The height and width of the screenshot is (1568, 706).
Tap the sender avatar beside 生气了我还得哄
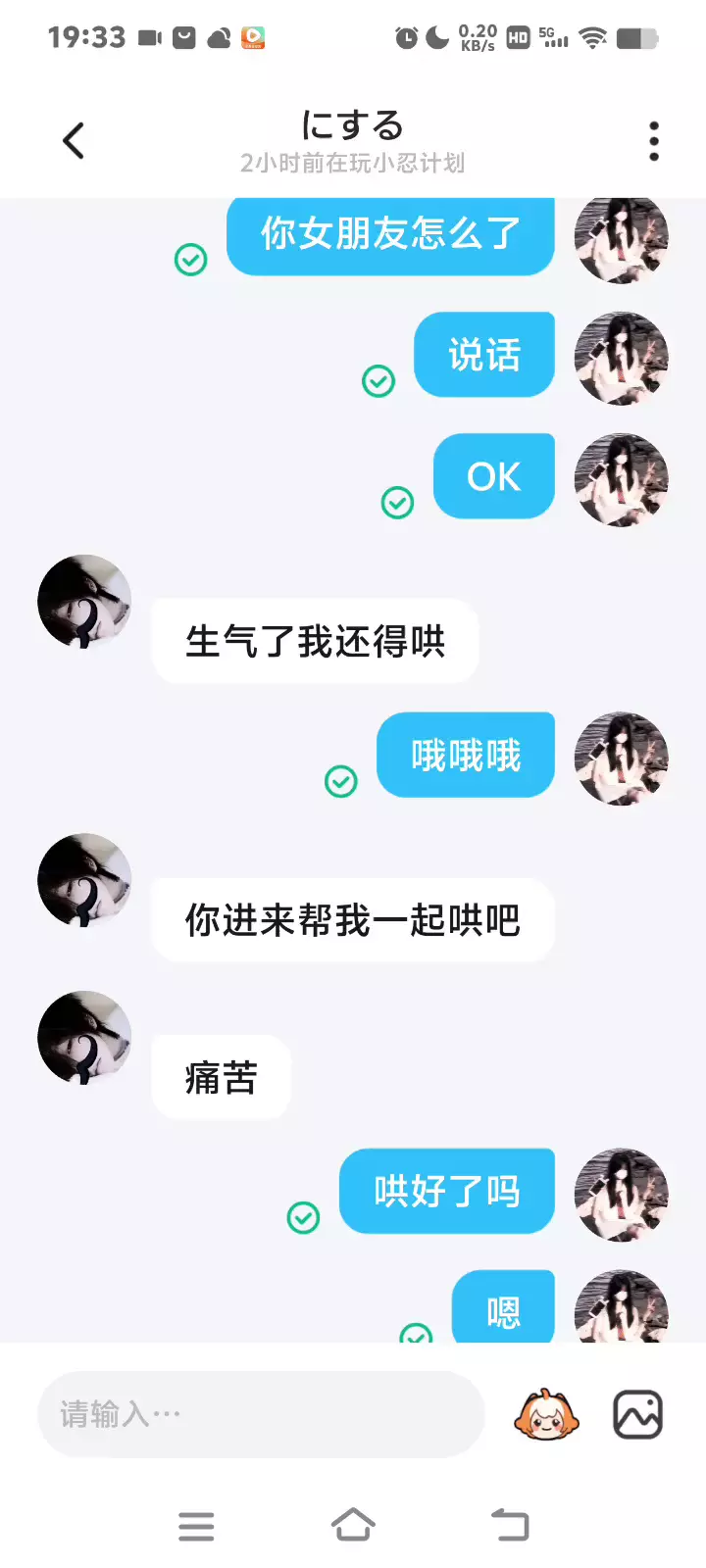pyautogui.click(x=84, y=602)
